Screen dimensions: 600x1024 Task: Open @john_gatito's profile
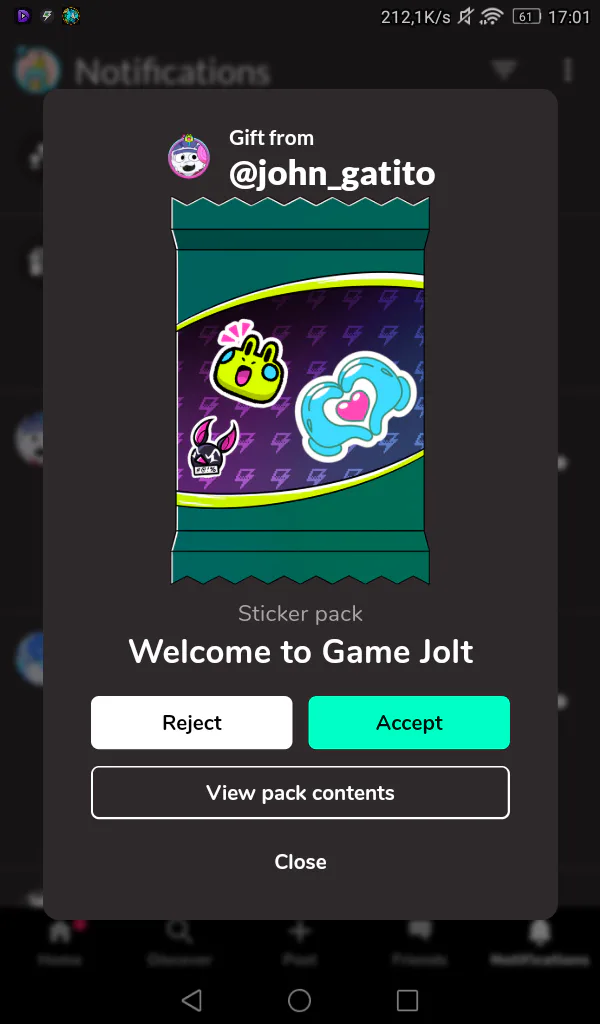(x=332, y=174)
